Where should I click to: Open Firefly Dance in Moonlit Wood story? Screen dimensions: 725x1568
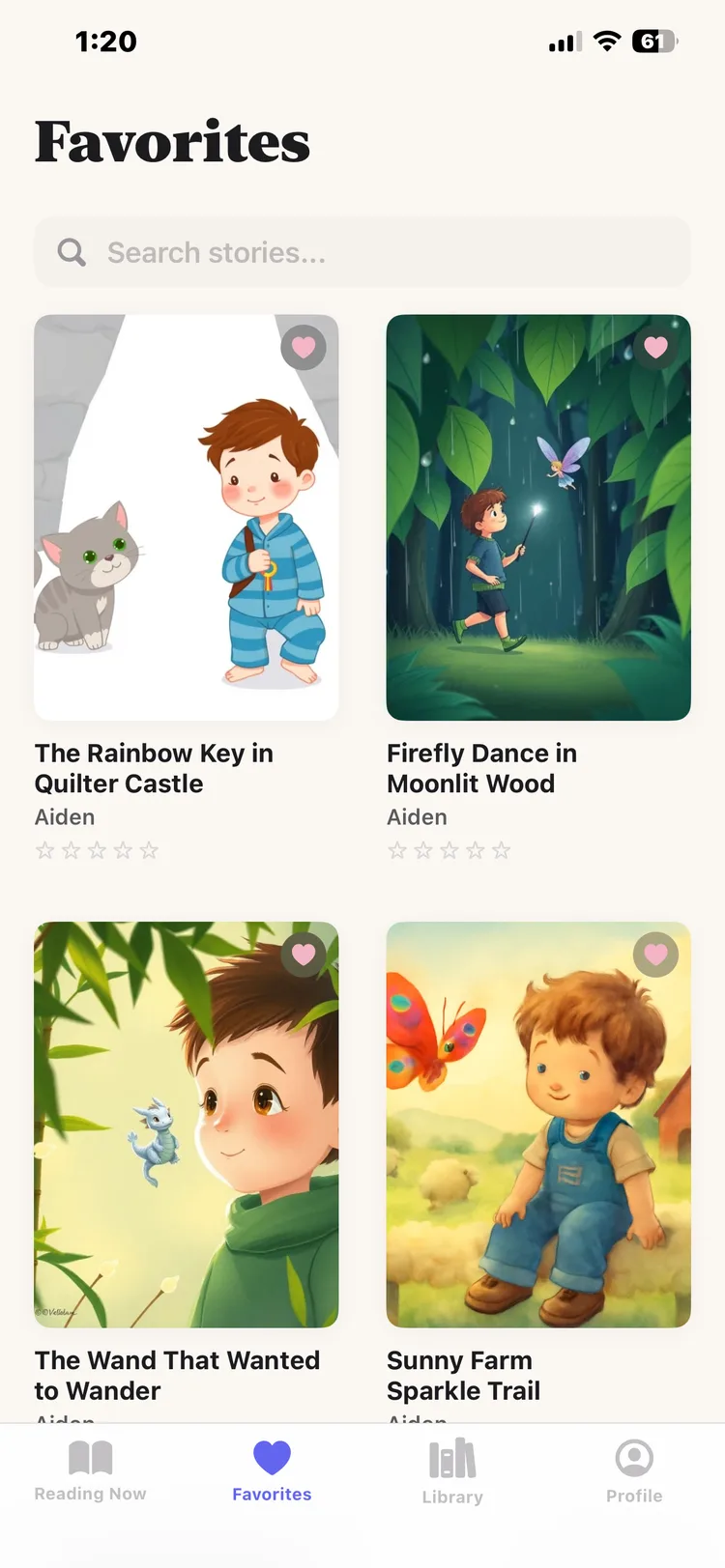[x=538, y=517]
